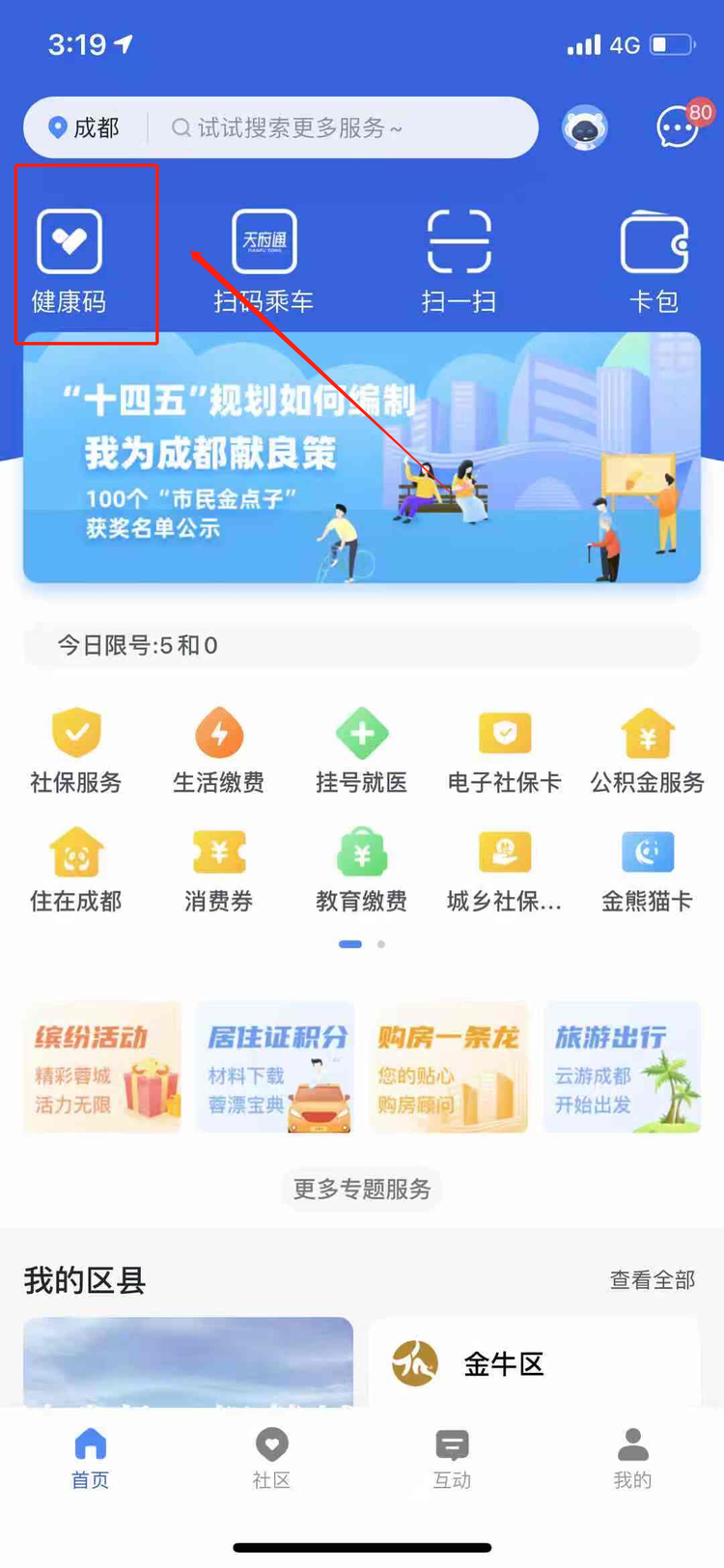Screen dimensions: 724x1568
Task: Switch to the 社区 tab
Action: pos(271,1458)
